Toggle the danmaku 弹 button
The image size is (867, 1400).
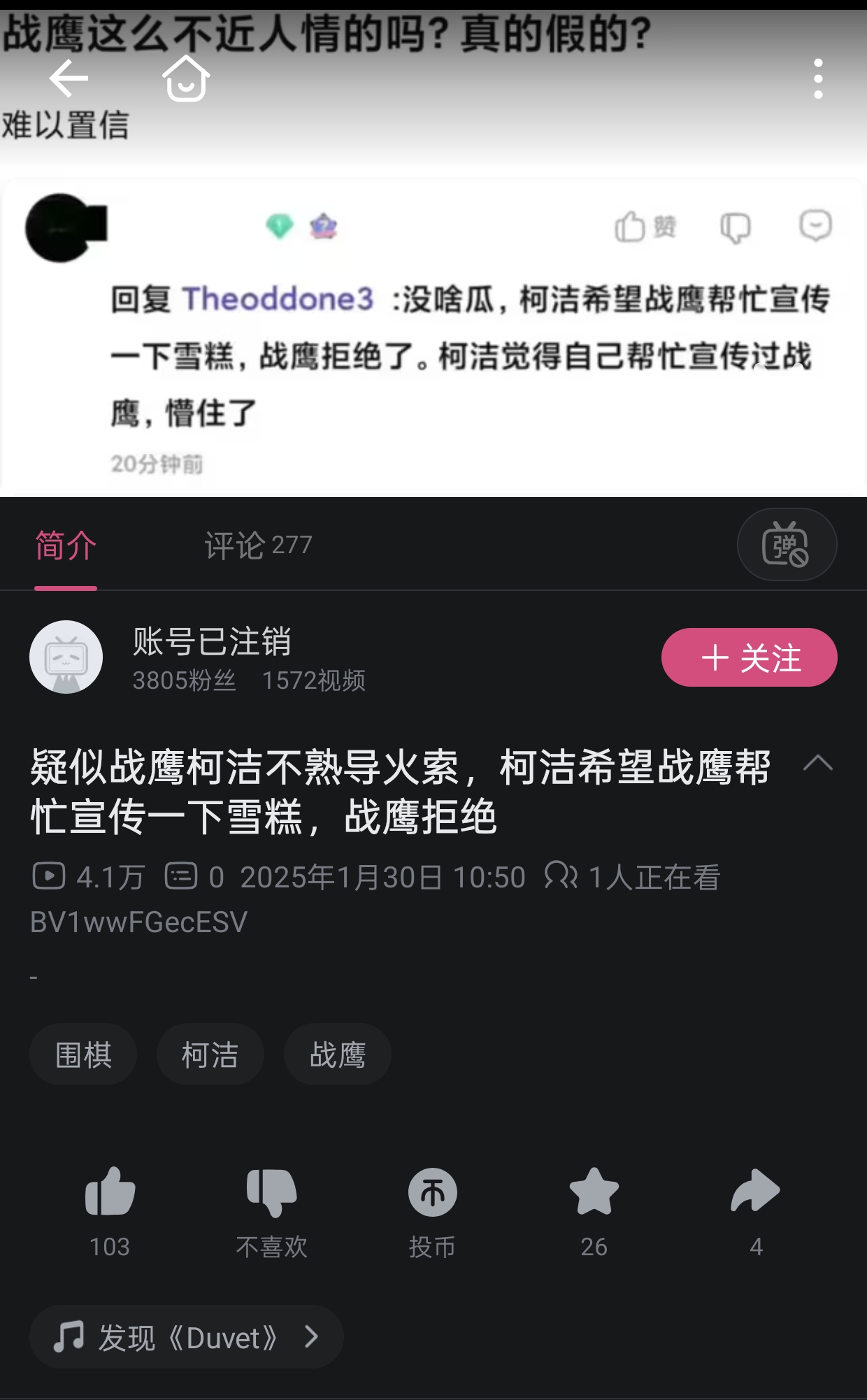(786, 544)
